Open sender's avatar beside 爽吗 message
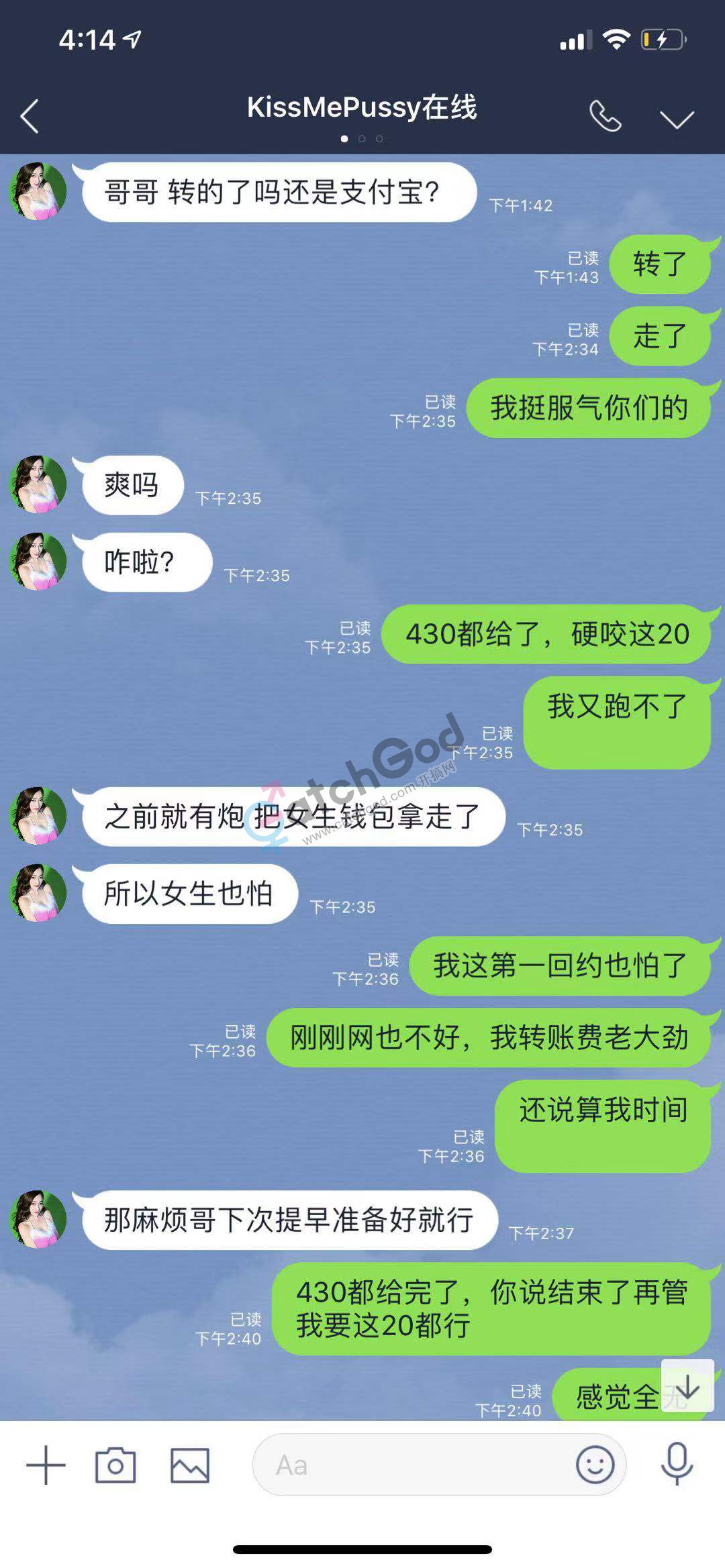The height and width of the screenshot is (1568, 725). (38, 485)
